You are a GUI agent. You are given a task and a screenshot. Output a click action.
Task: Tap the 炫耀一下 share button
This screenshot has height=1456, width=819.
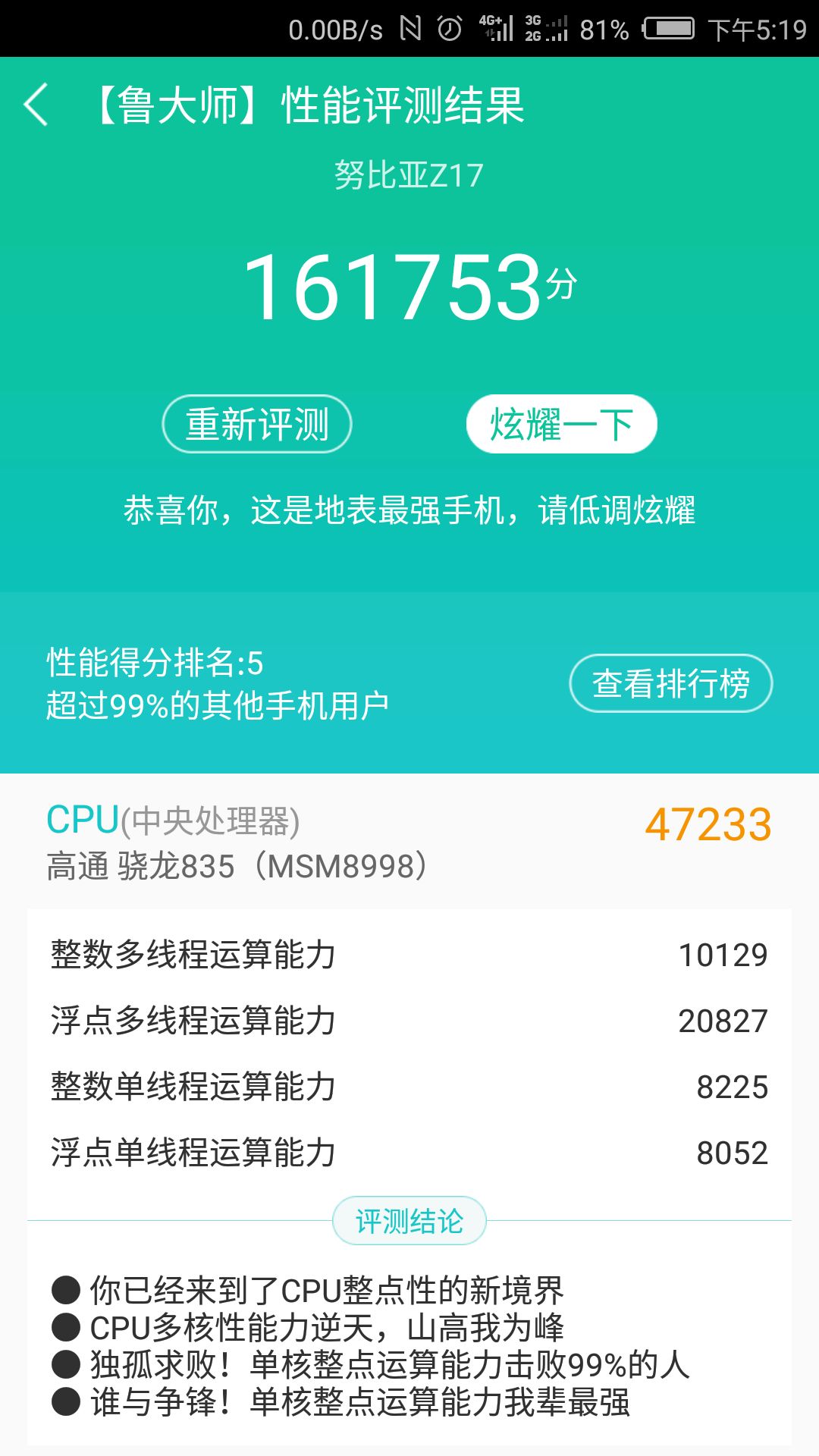pos(561,425)
